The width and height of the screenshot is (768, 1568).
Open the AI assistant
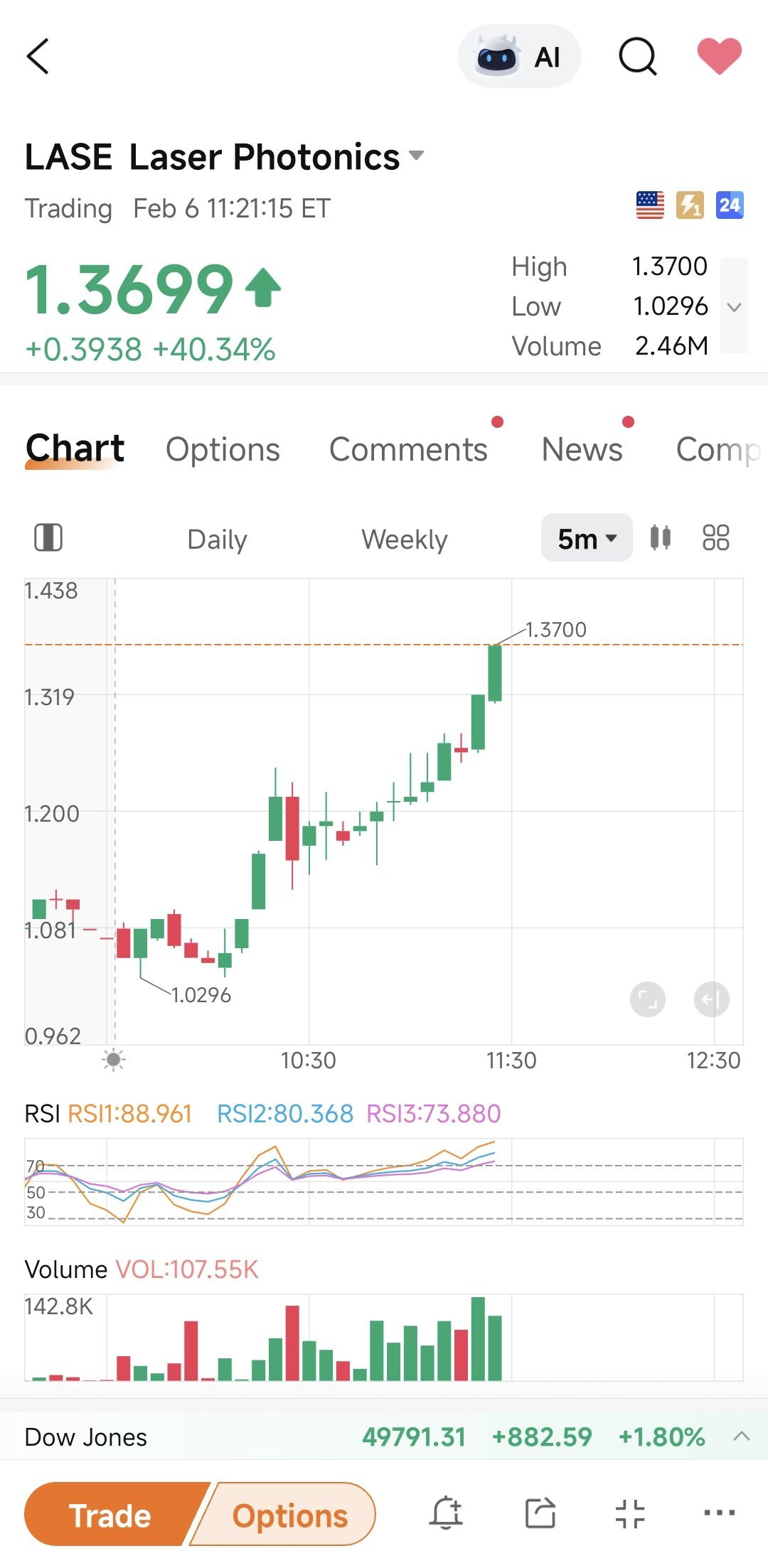pyautogui.click(x=520, y=56)
